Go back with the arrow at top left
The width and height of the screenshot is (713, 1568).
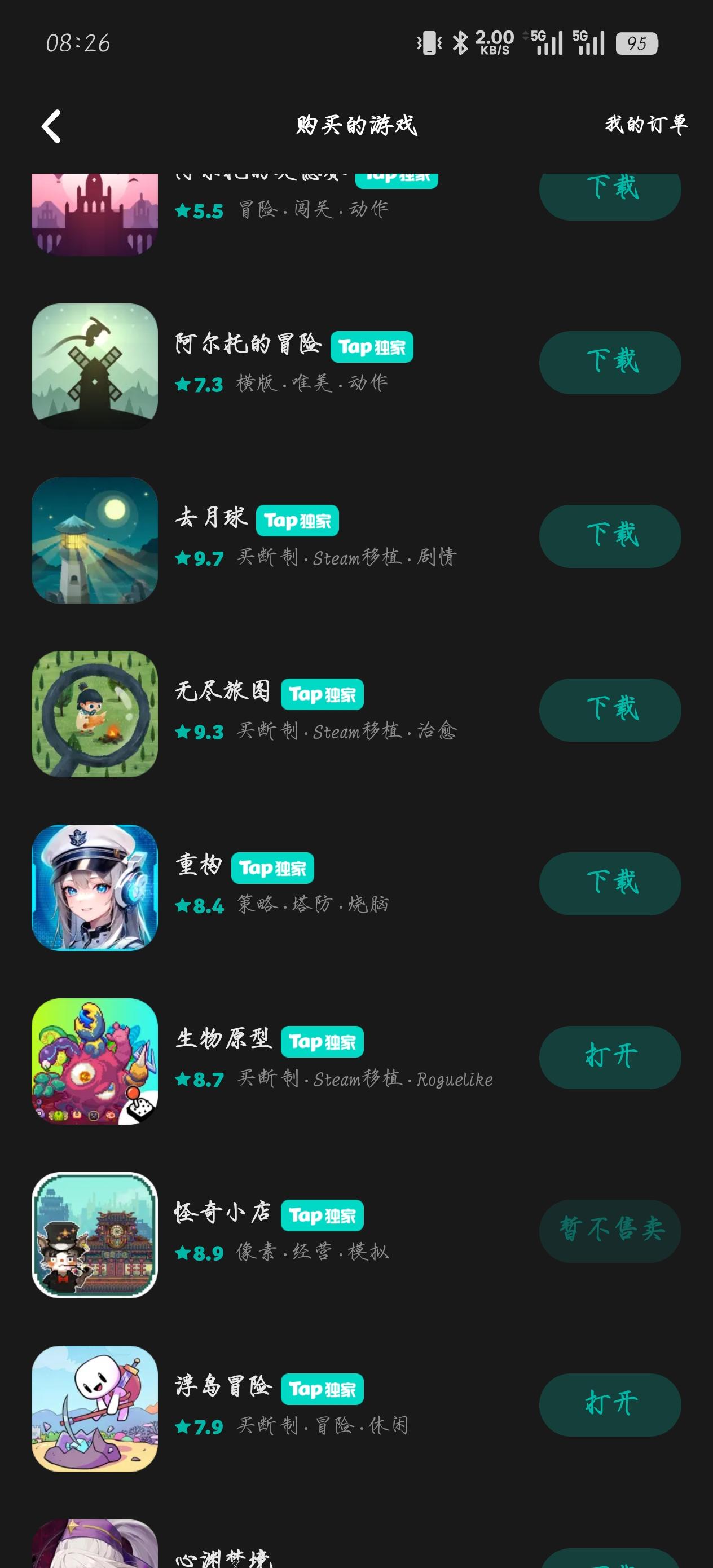pyautogui.click(x=52, y=124)
